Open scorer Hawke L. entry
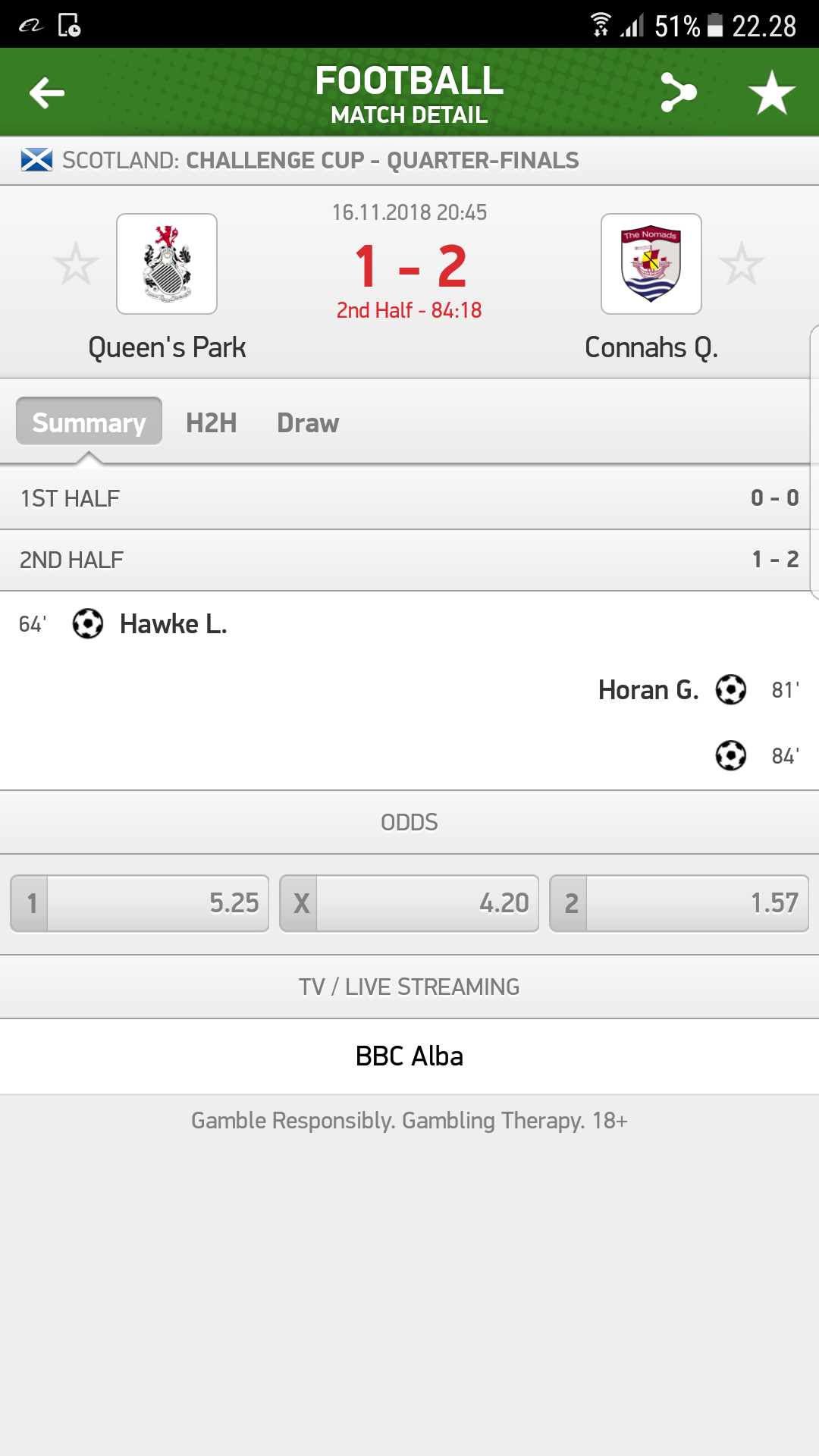The width and height of the screenshot is (819, 1456). [x=174, y=624]
